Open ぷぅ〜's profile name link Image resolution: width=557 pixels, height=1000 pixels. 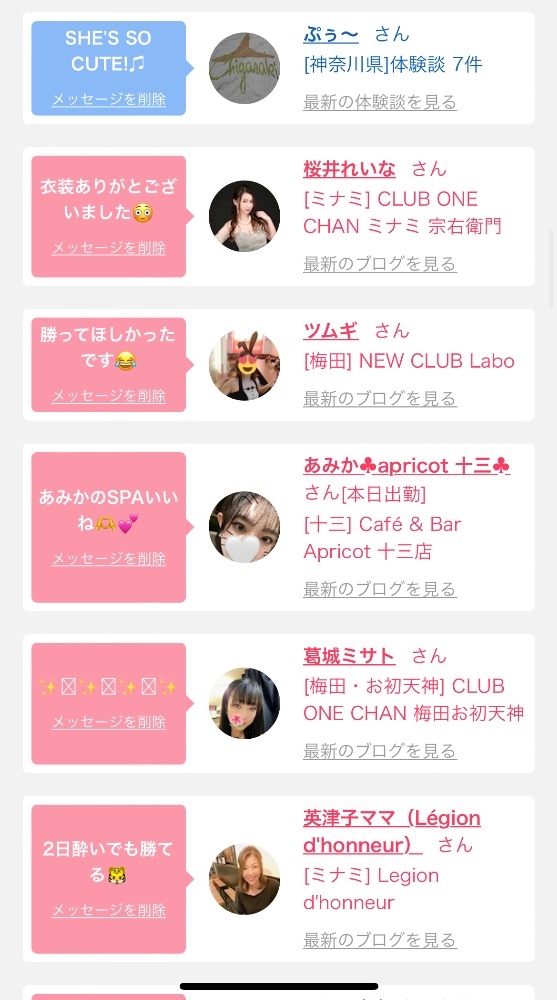[x=330, y=34]
